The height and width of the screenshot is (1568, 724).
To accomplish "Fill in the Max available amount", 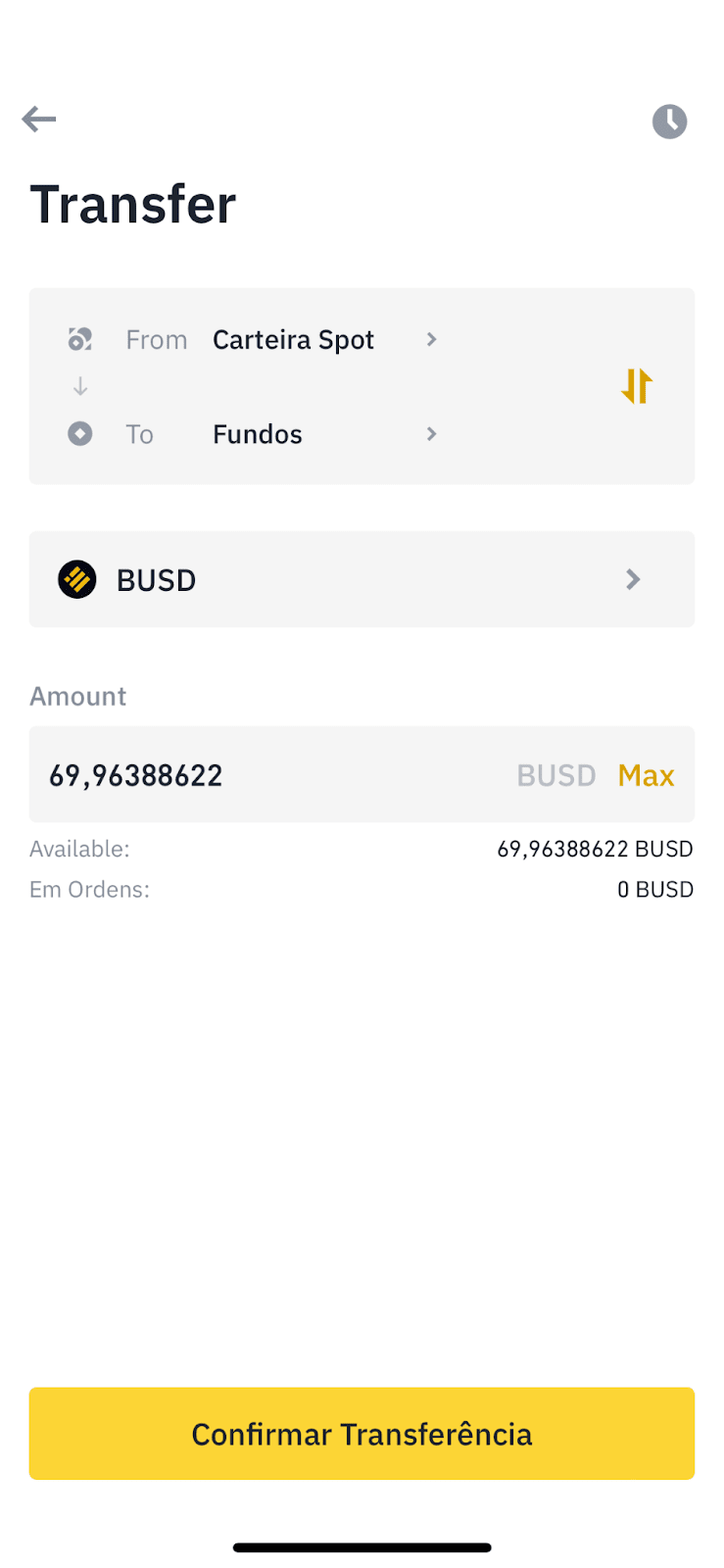I will coord(646,775).
